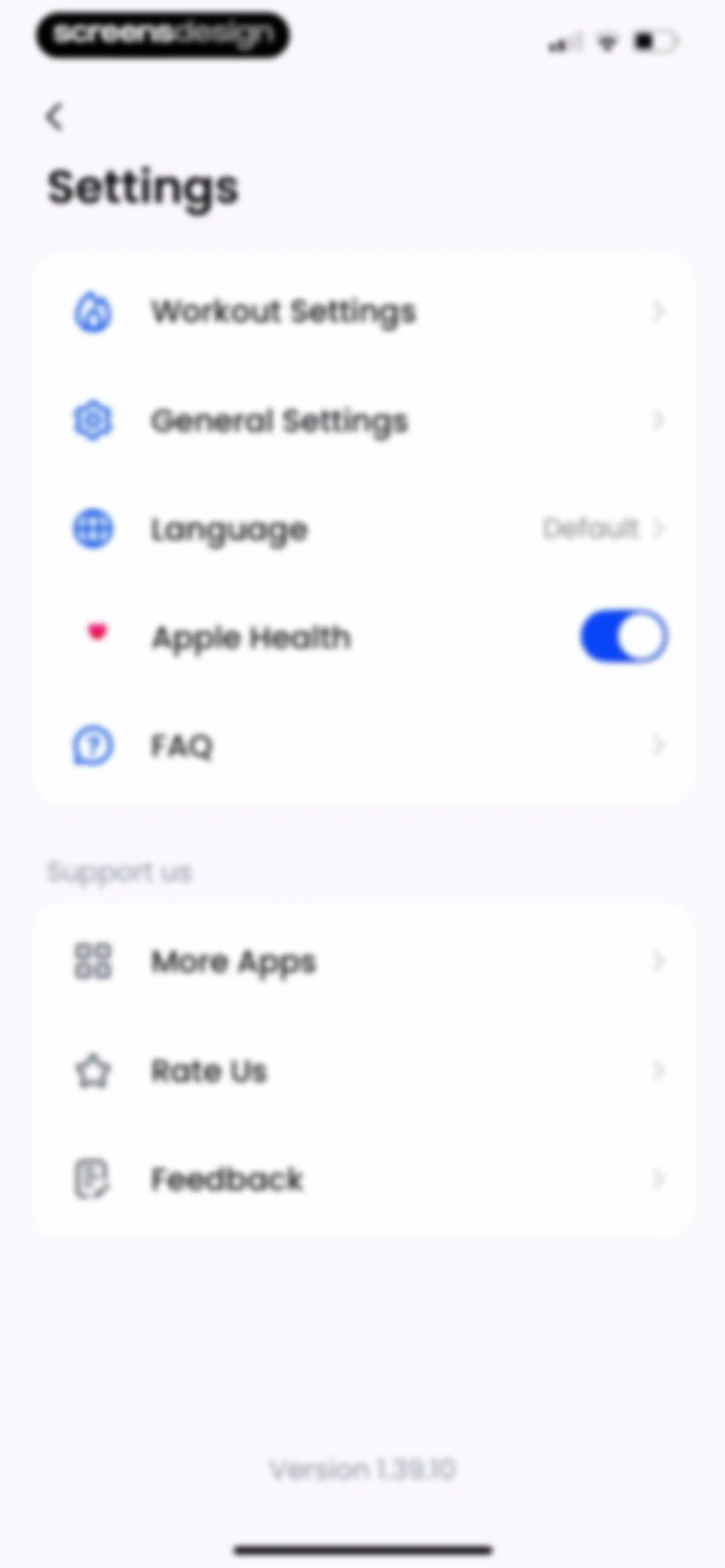Change the Language setting
725x1568 pixels.
[x=364, y=529]
